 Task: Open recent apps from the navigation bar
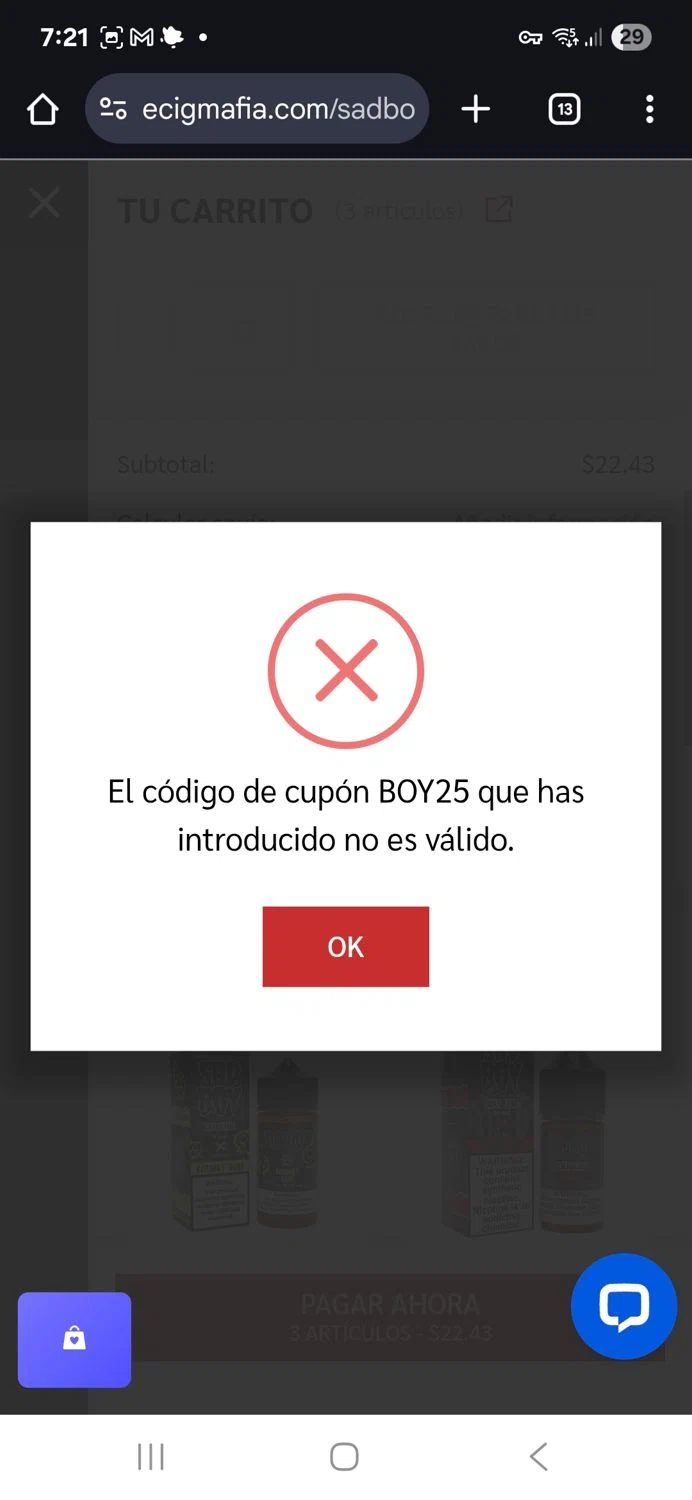[x=151, y=1456]
